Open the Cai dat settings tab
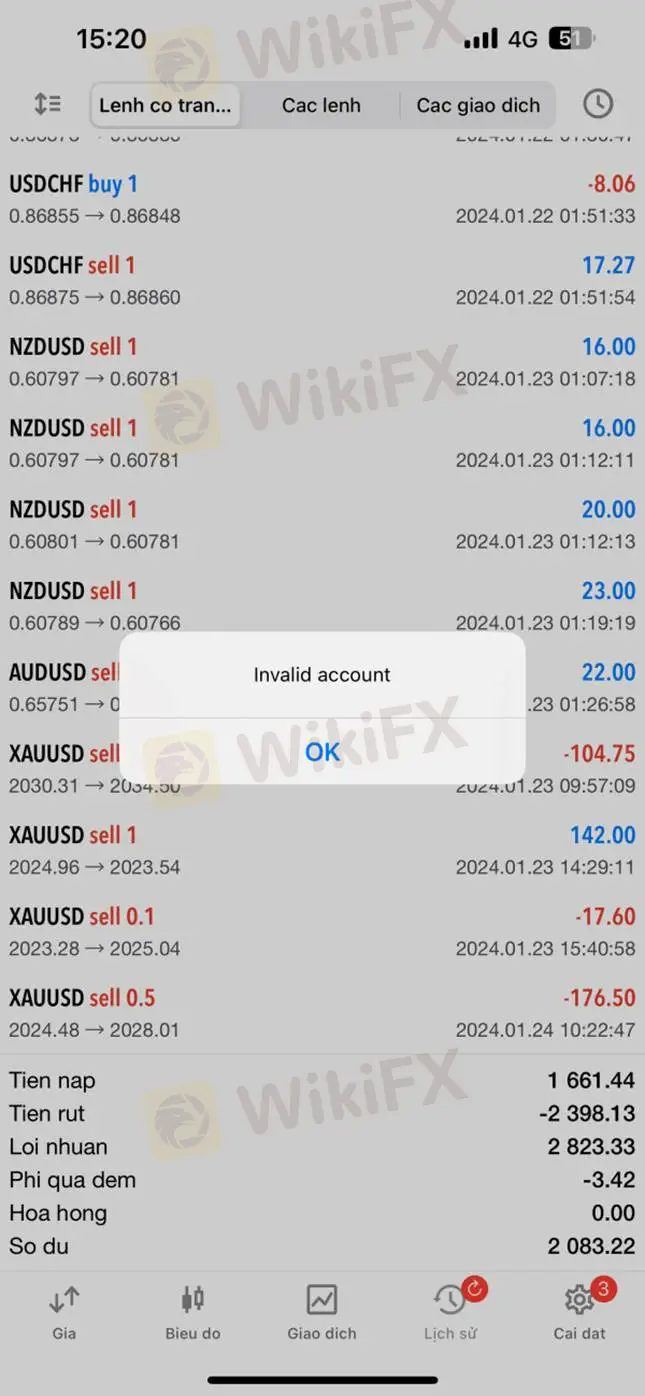Screen dimensions: 645x1396 (579, 1312)
